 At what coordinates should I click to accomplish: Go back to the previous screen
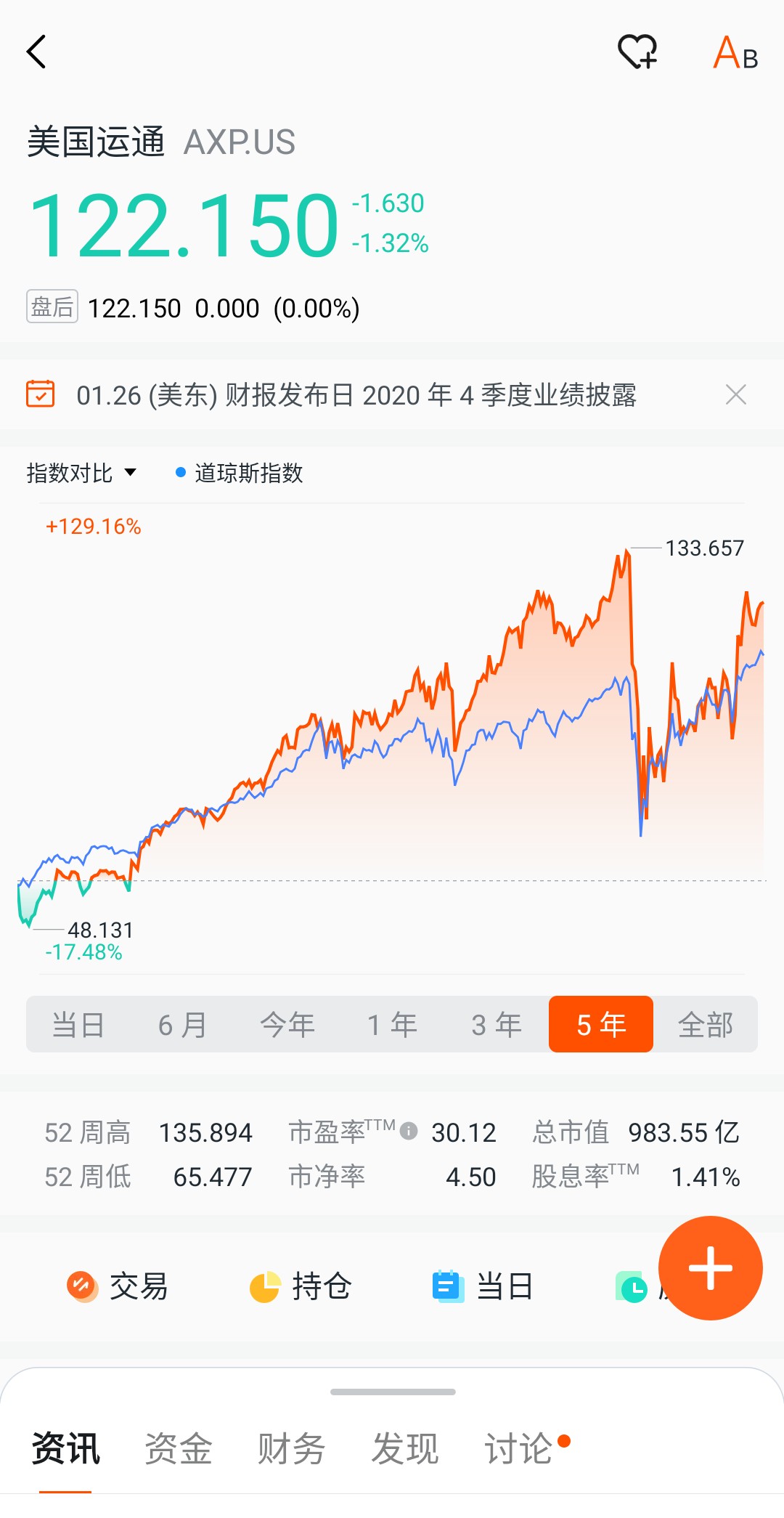click(x=36, y=52)
